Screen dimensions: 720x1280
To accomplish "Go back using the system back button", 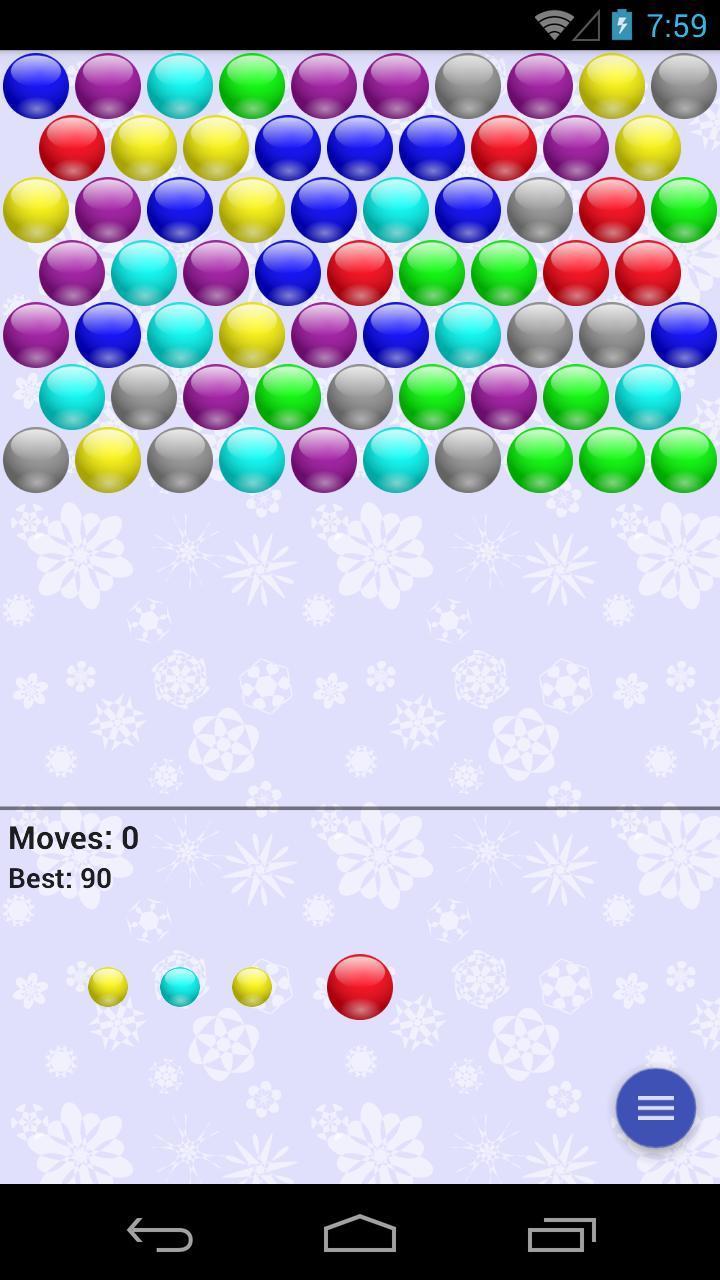I will point(160,1235).
